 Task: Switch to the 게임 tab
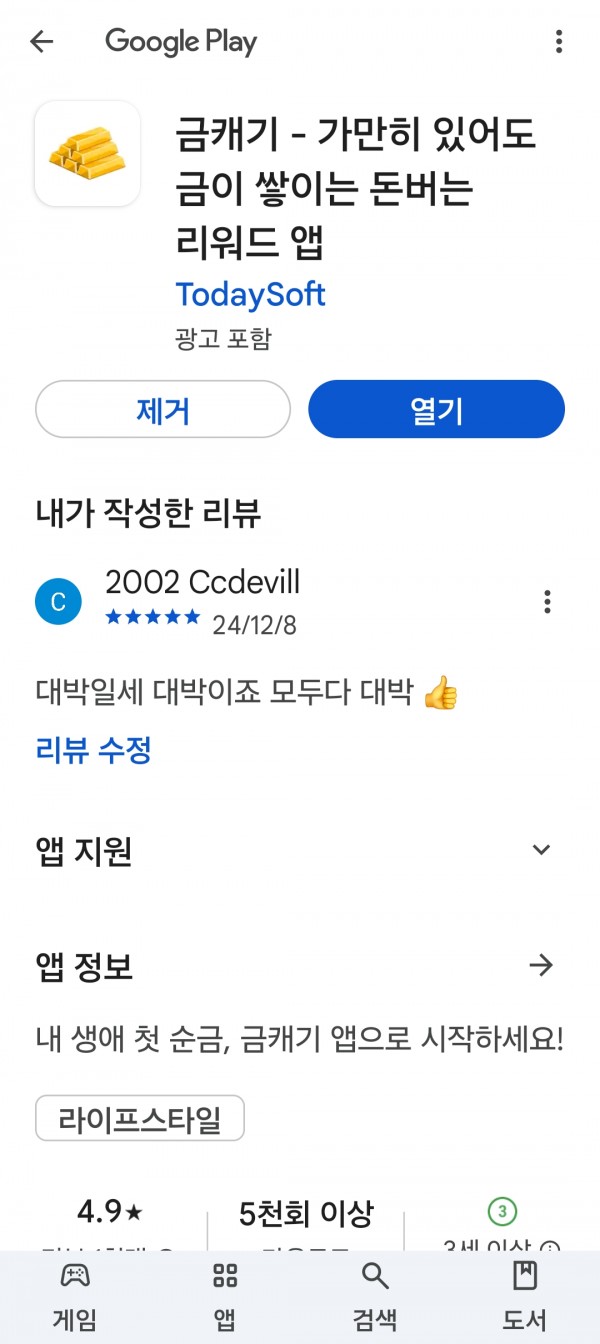(75, 1297)
